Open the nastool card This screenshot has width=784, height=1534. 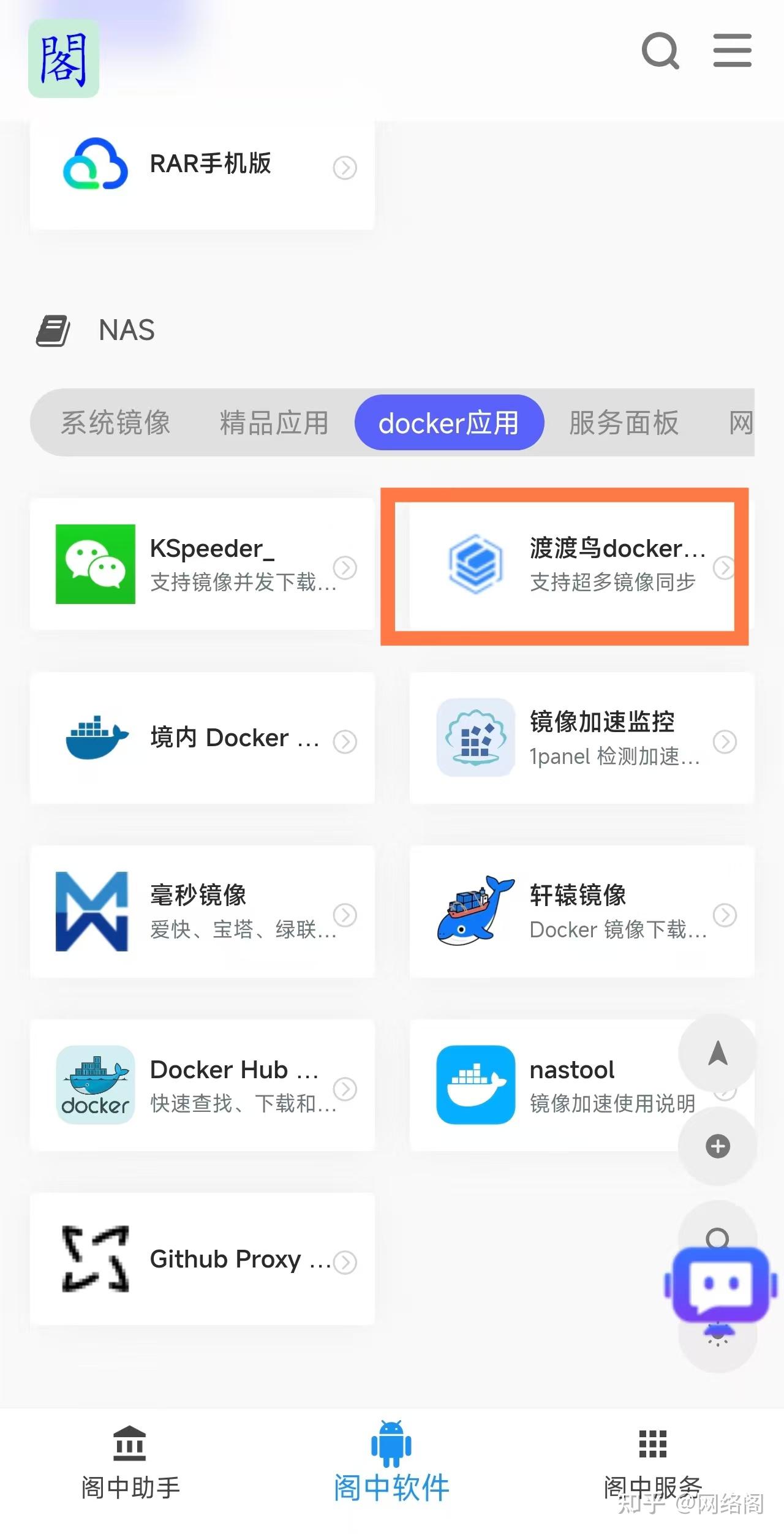click(x=551, y=1085)
